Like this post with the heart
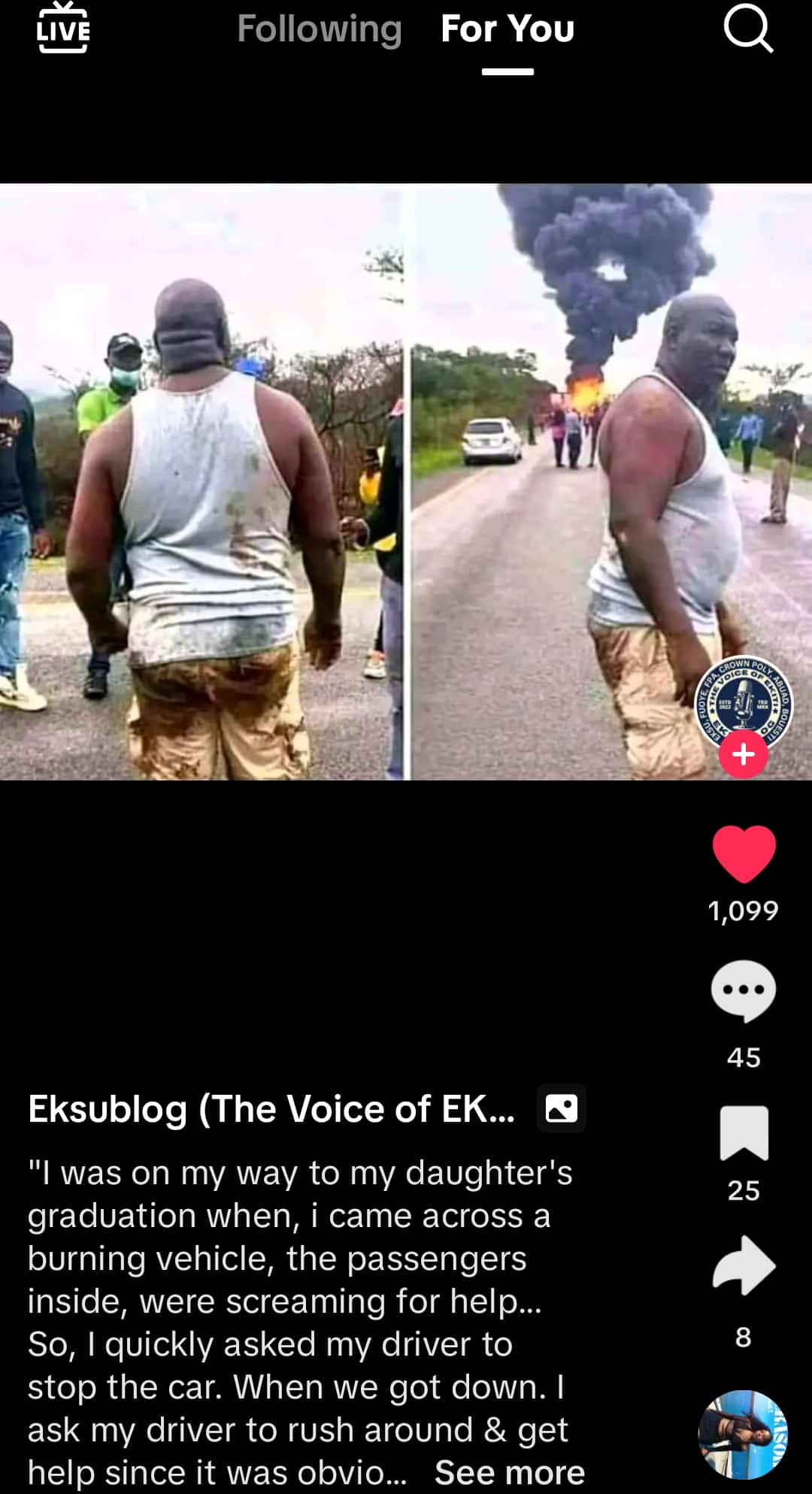This screenshot has height=1494, width=812. click(744, 853)
